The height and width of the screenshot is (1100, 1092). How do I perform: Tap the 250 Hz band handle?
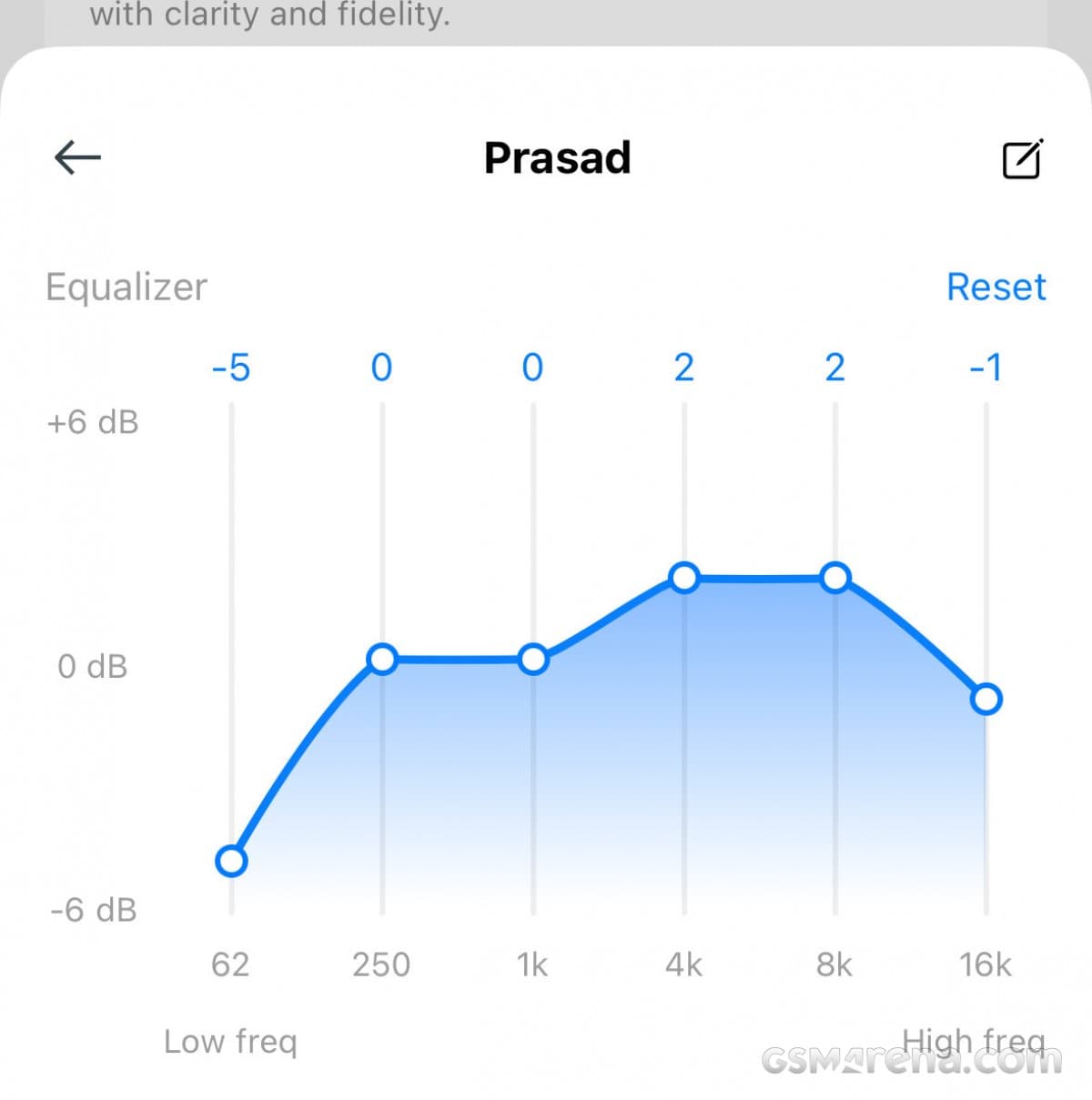382,659
